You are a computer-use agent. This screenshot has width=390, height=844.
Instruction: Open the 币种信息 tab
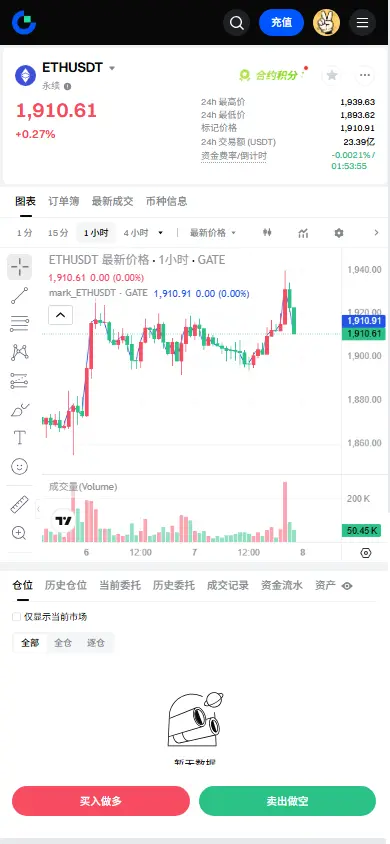pos(166,201)
